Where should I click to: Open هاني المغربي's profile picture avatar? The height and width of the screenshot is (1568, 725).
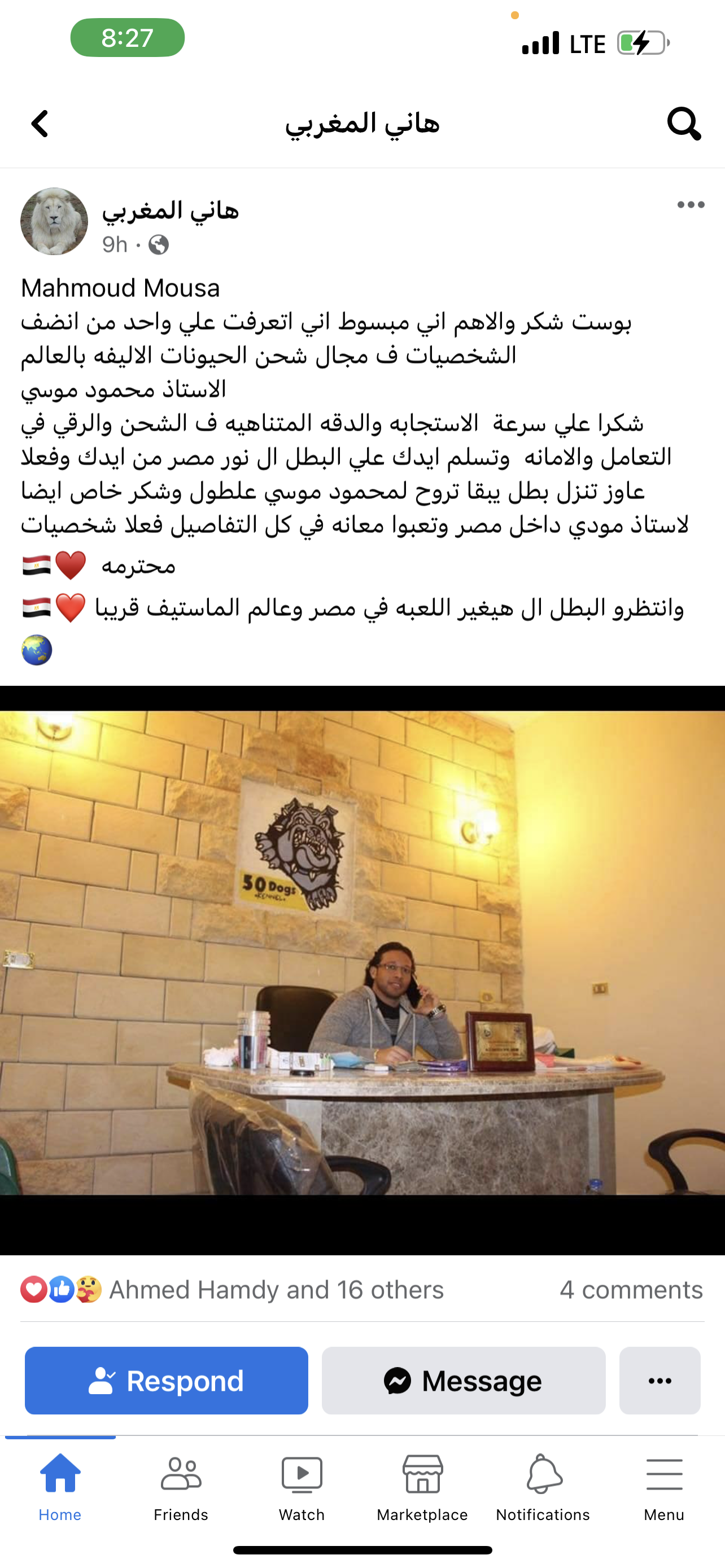coord(54,222)
